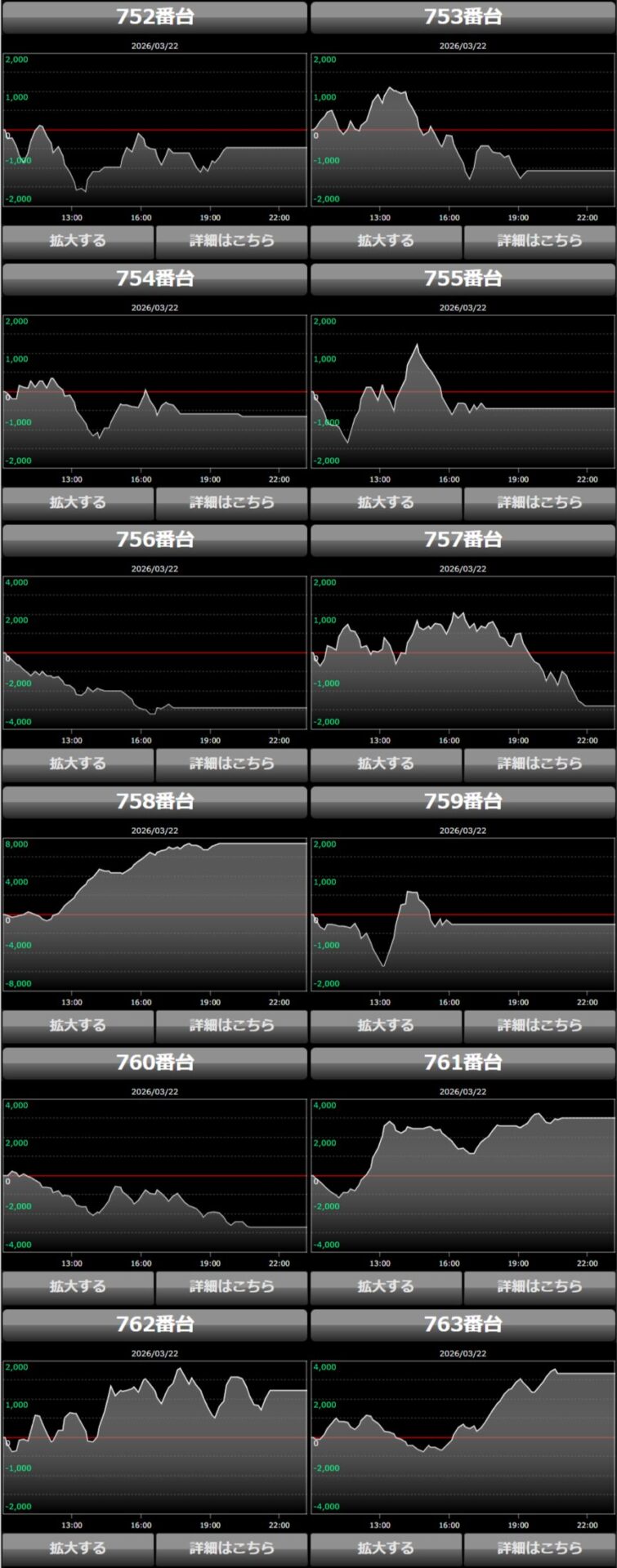Enlarge the 758番台 graph
Viewport: 617px width, 1568px height.
[78, 1025]
